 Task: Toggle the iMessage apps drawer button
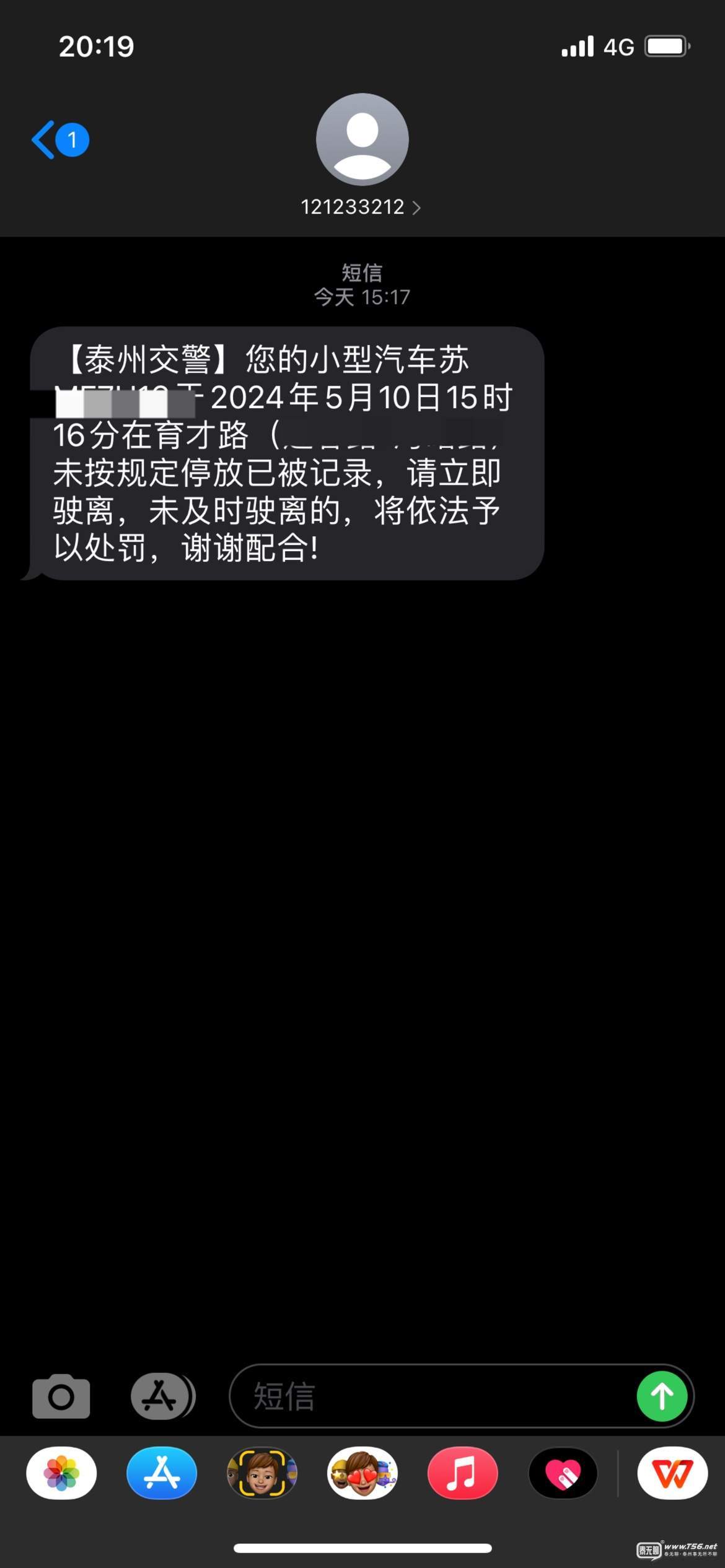pyautogui.click(x=162, y=1396)
